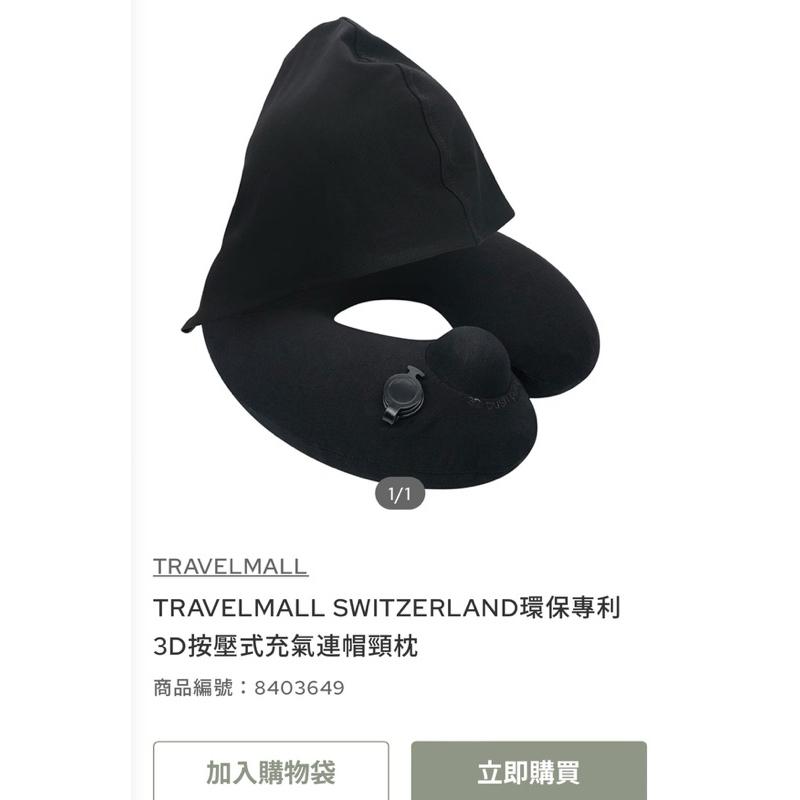Tap 加入購物袋 to add to bag
The height and width of the screenshot is (800, 800).
coord(271,771)
